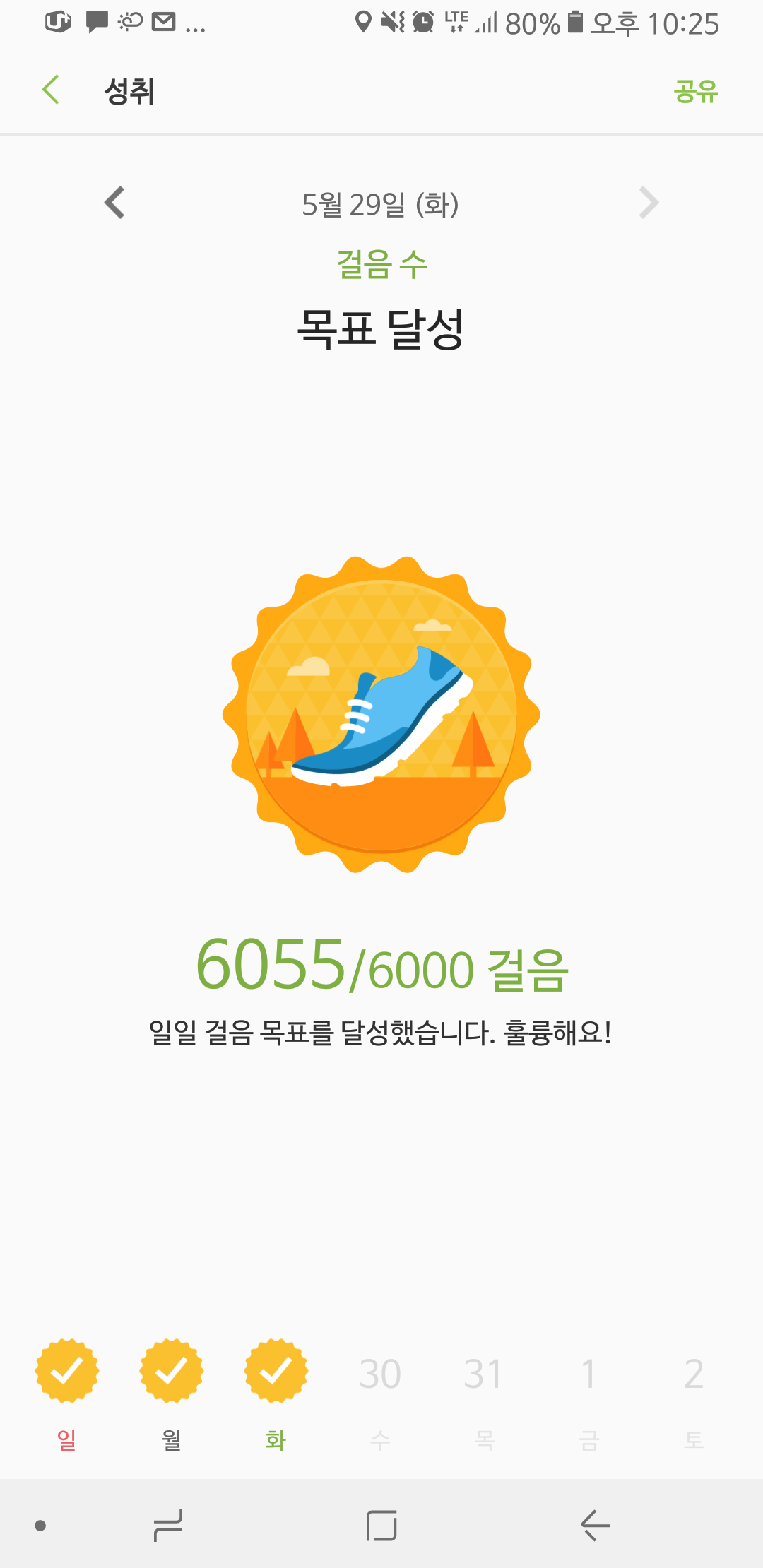The width and height of the screenshot is (763, 1568).
Task: Go back from the 성취 screen
Action: 51,90
